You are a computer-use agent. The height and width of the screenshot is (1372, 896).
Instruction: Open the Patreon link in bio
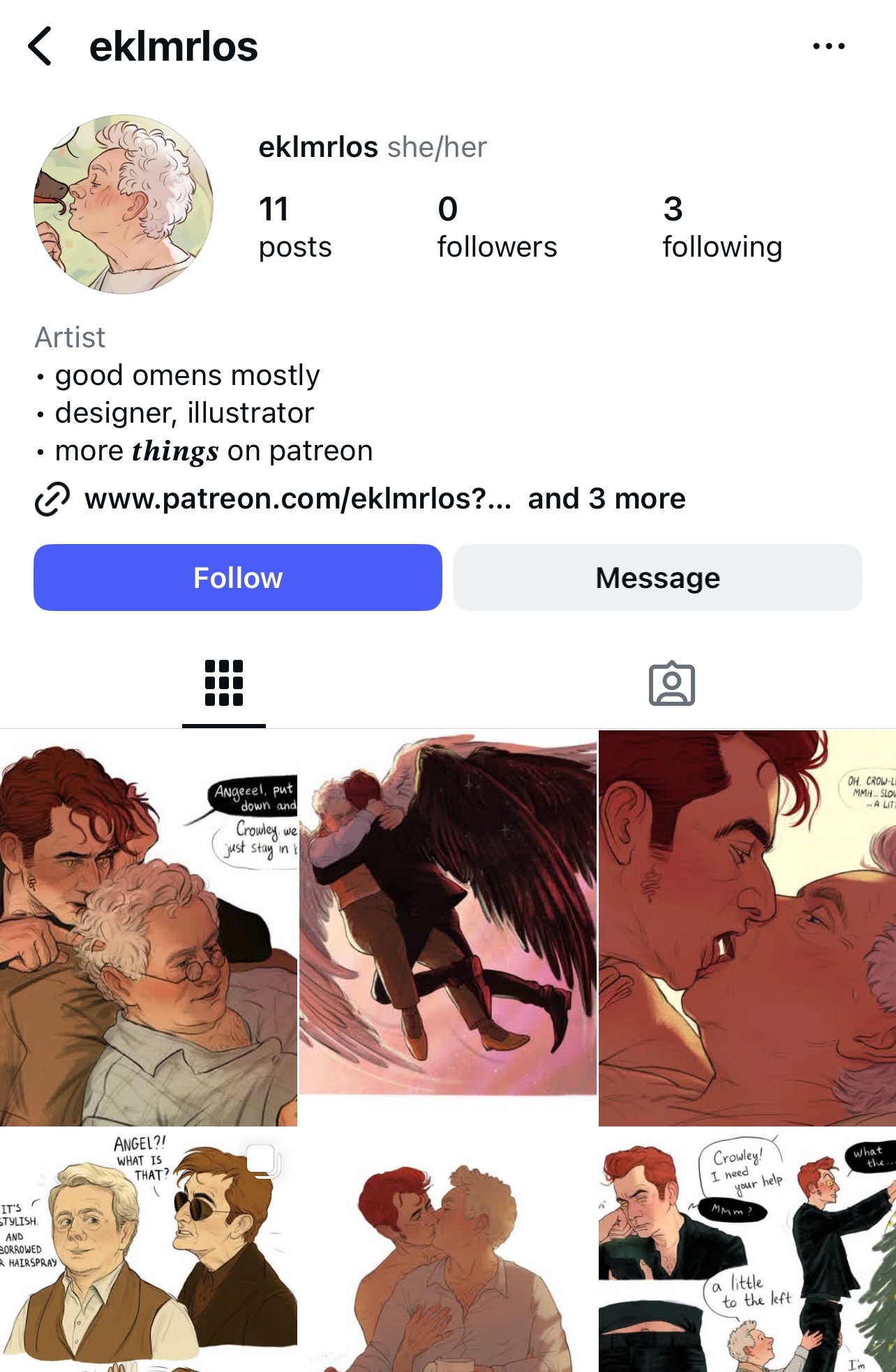coord(298,499)
